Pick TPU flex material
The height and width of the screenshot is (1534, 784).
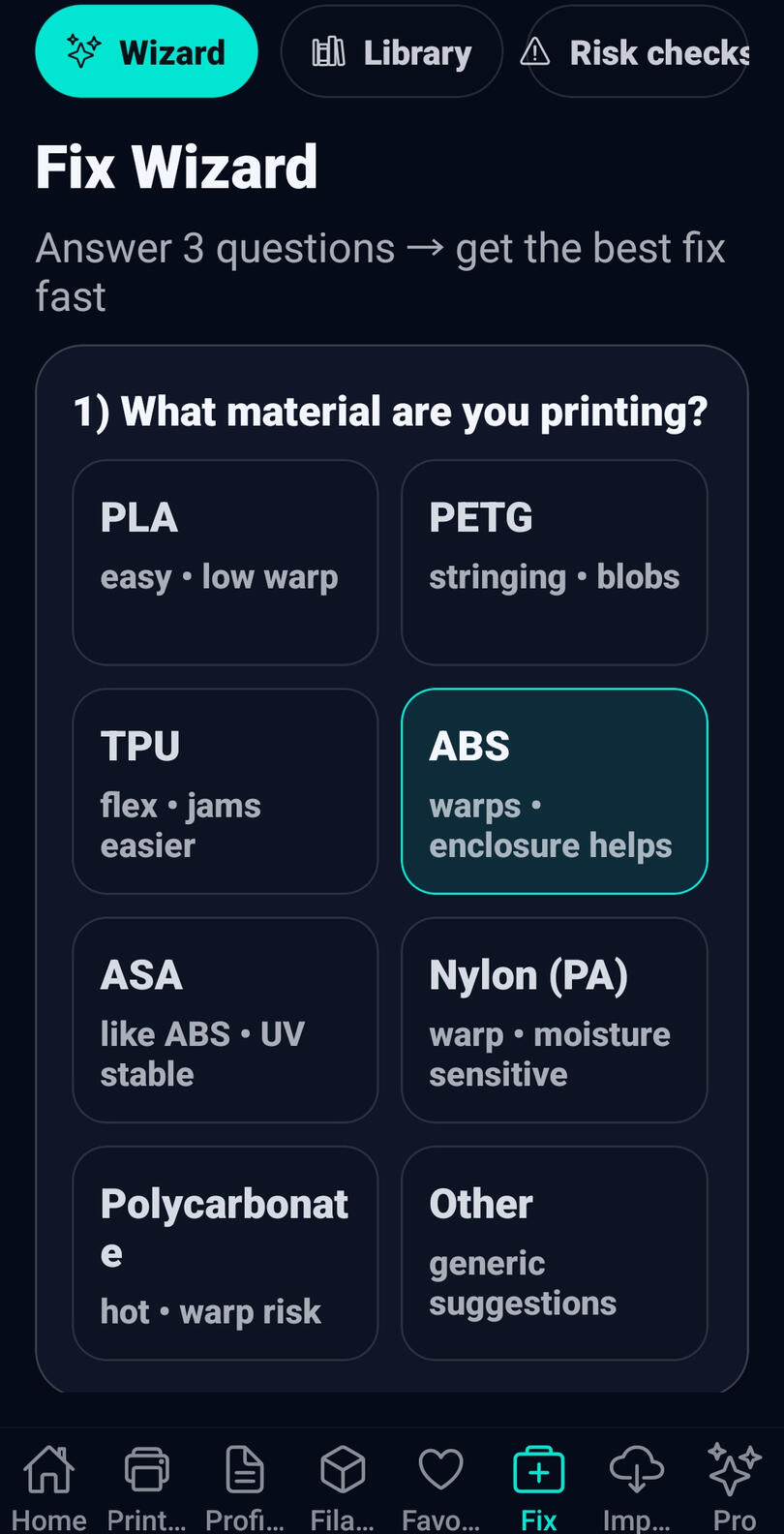pos(225,790)
